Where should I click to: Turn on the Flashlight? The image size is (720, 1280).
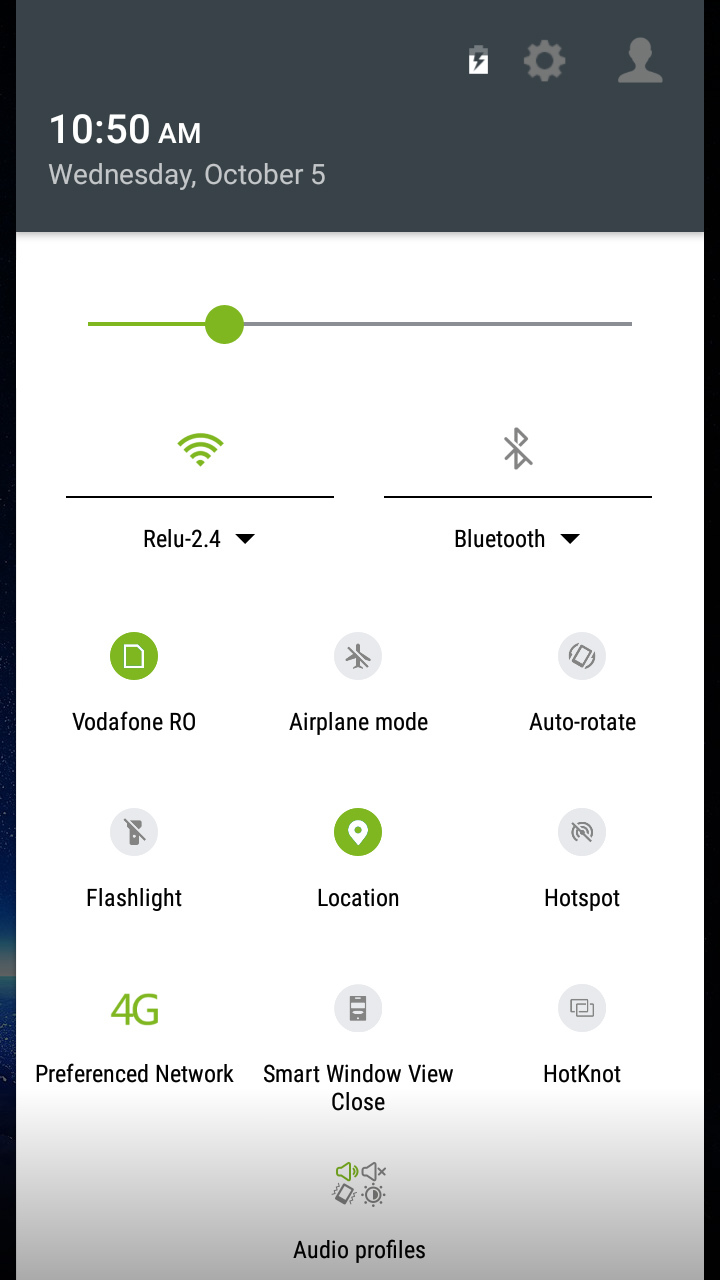click(x=134, y=832)
